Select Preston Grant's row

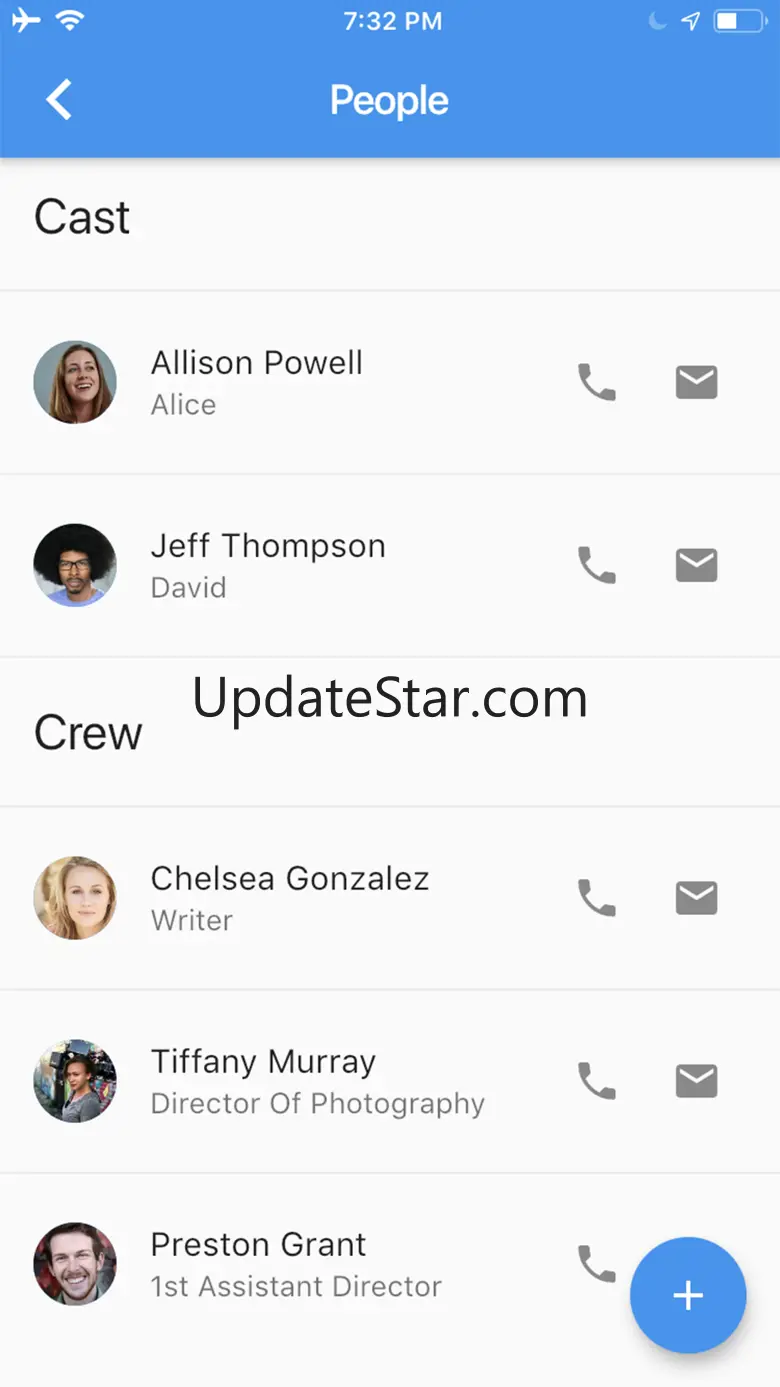[390, 1264]
